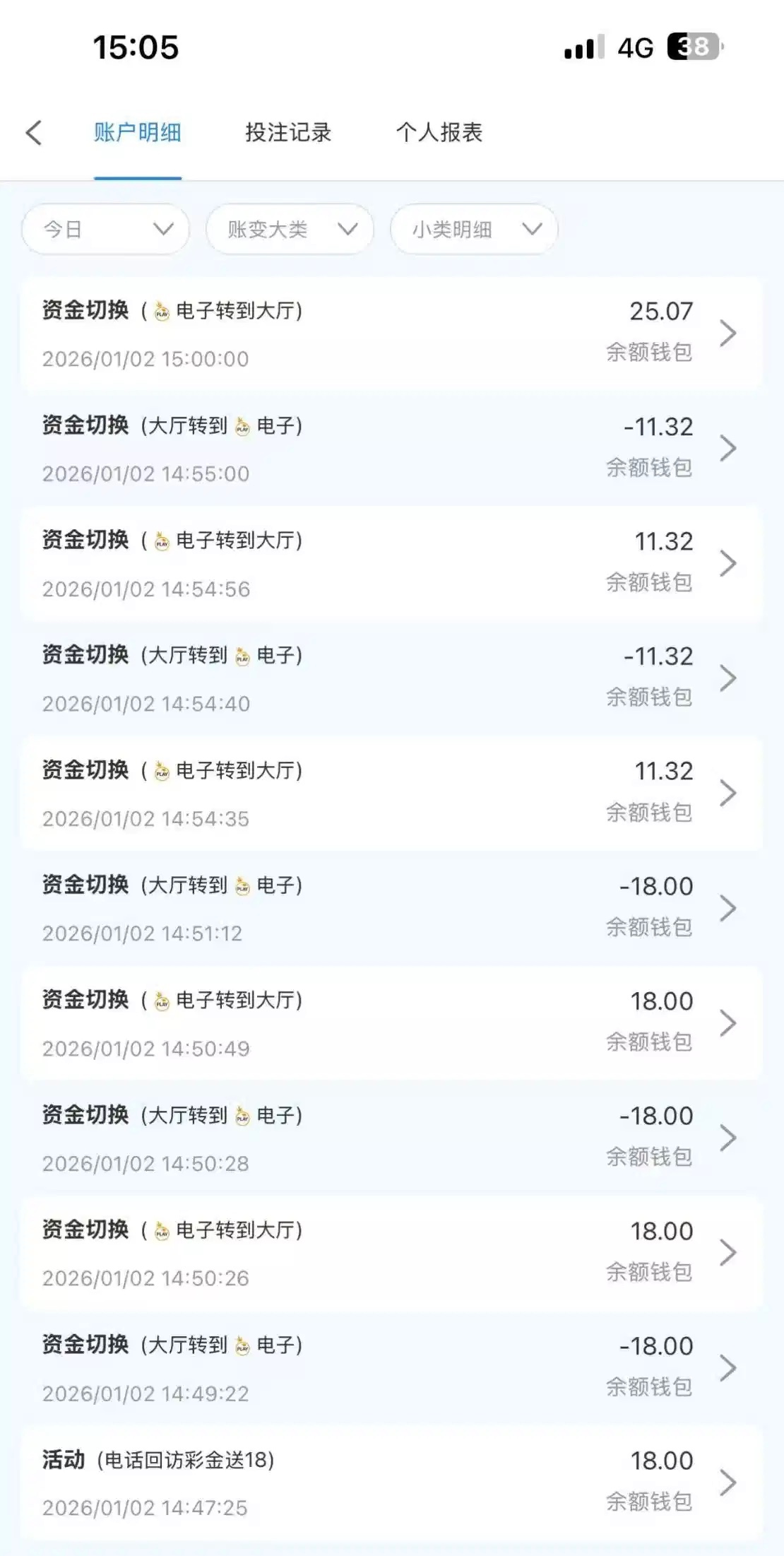The width and height of the screenshot is (784, 1556).
Task: Expand the 今日 date dropdown
Action: tap(106, 229)
